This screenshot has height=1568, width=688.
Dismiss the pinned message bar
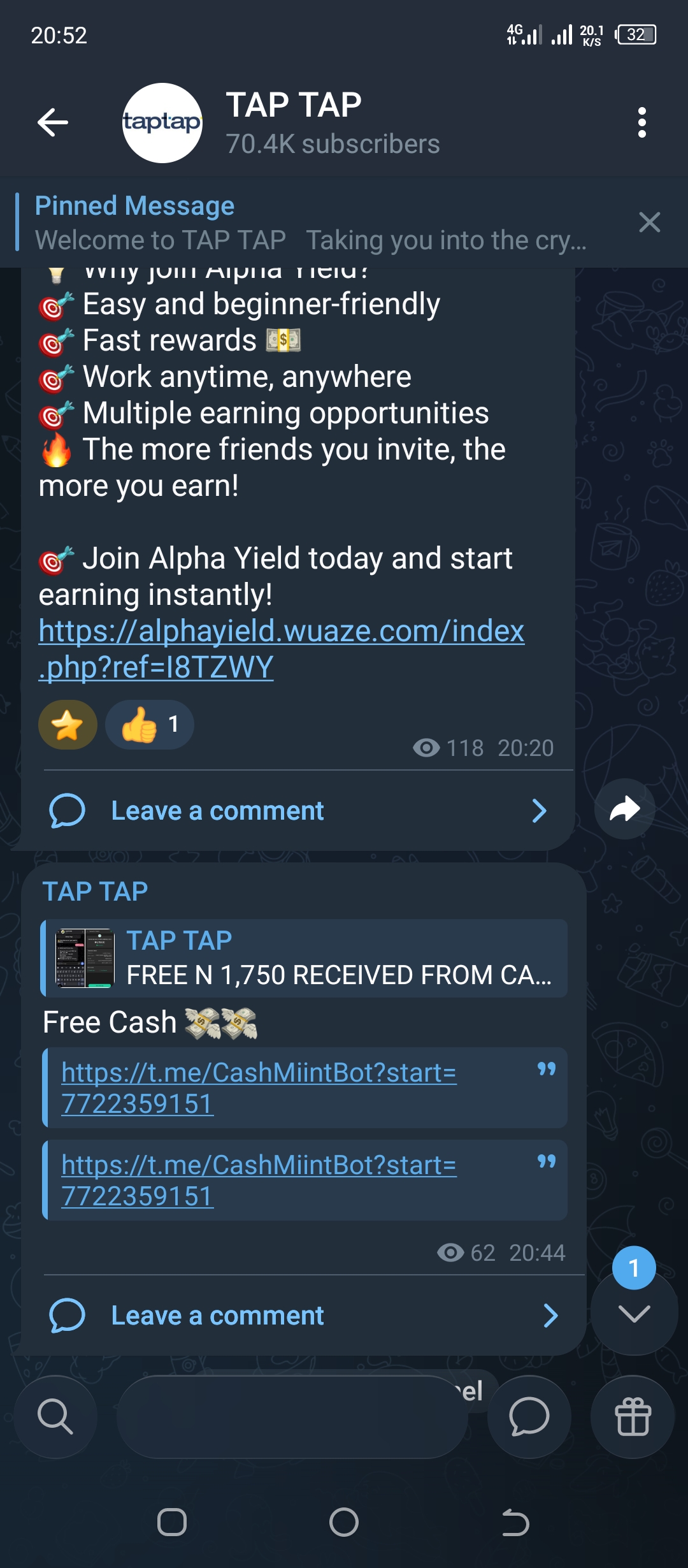coord(649,222)
